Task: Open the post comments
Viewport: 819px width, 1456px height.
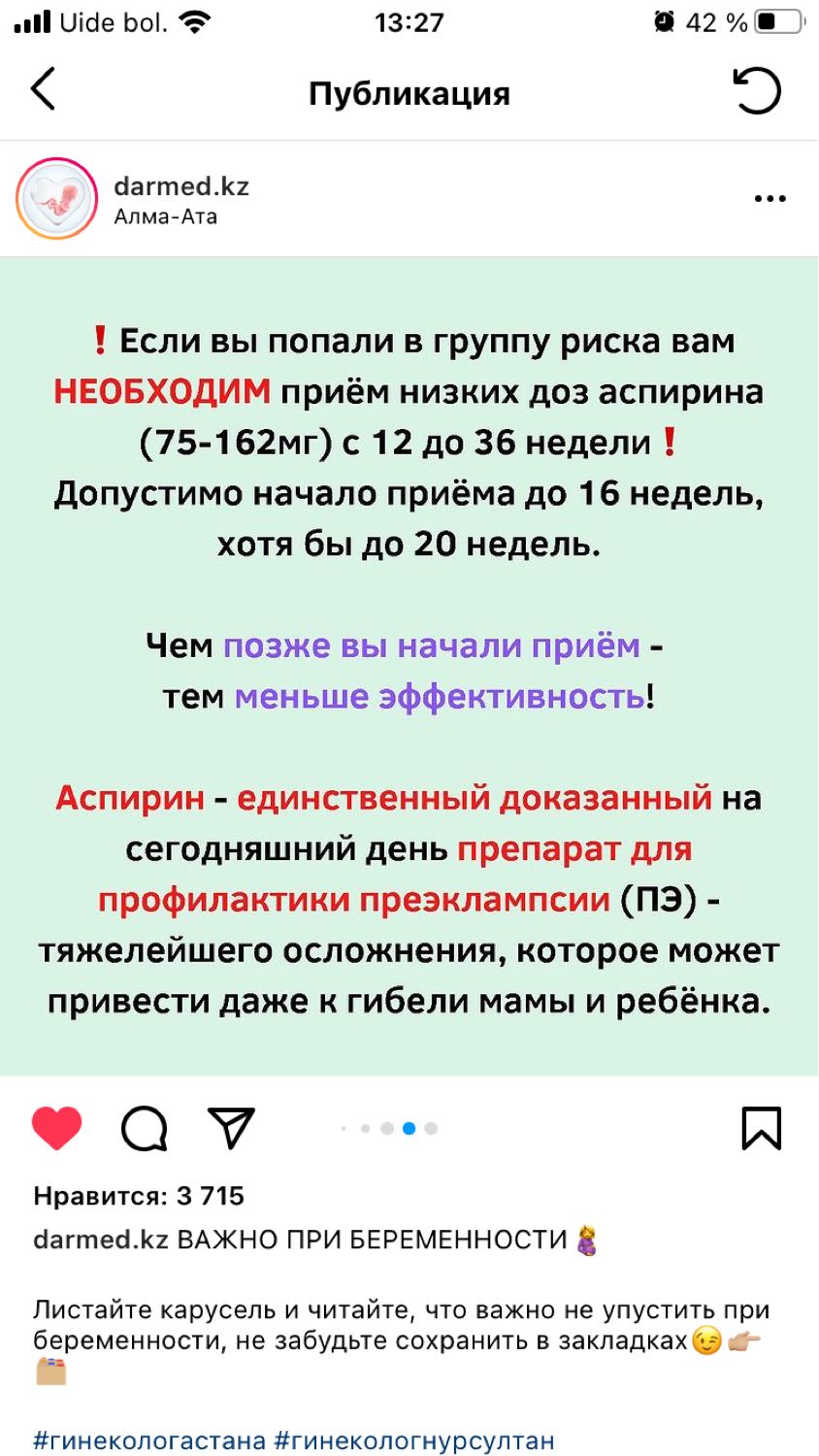Action: point(145,1129)
